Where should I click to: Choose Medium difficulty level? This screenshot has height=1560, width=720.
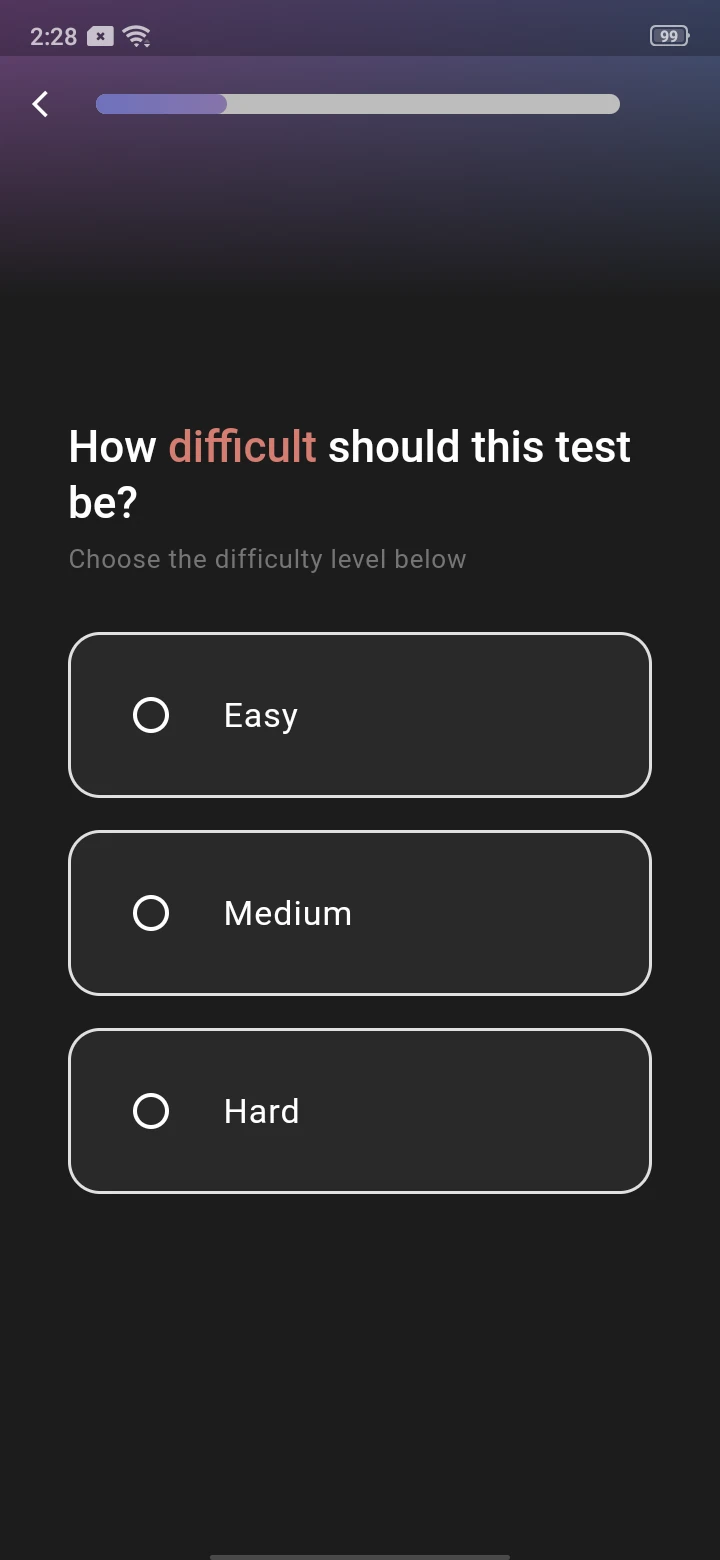click(359, 913)
